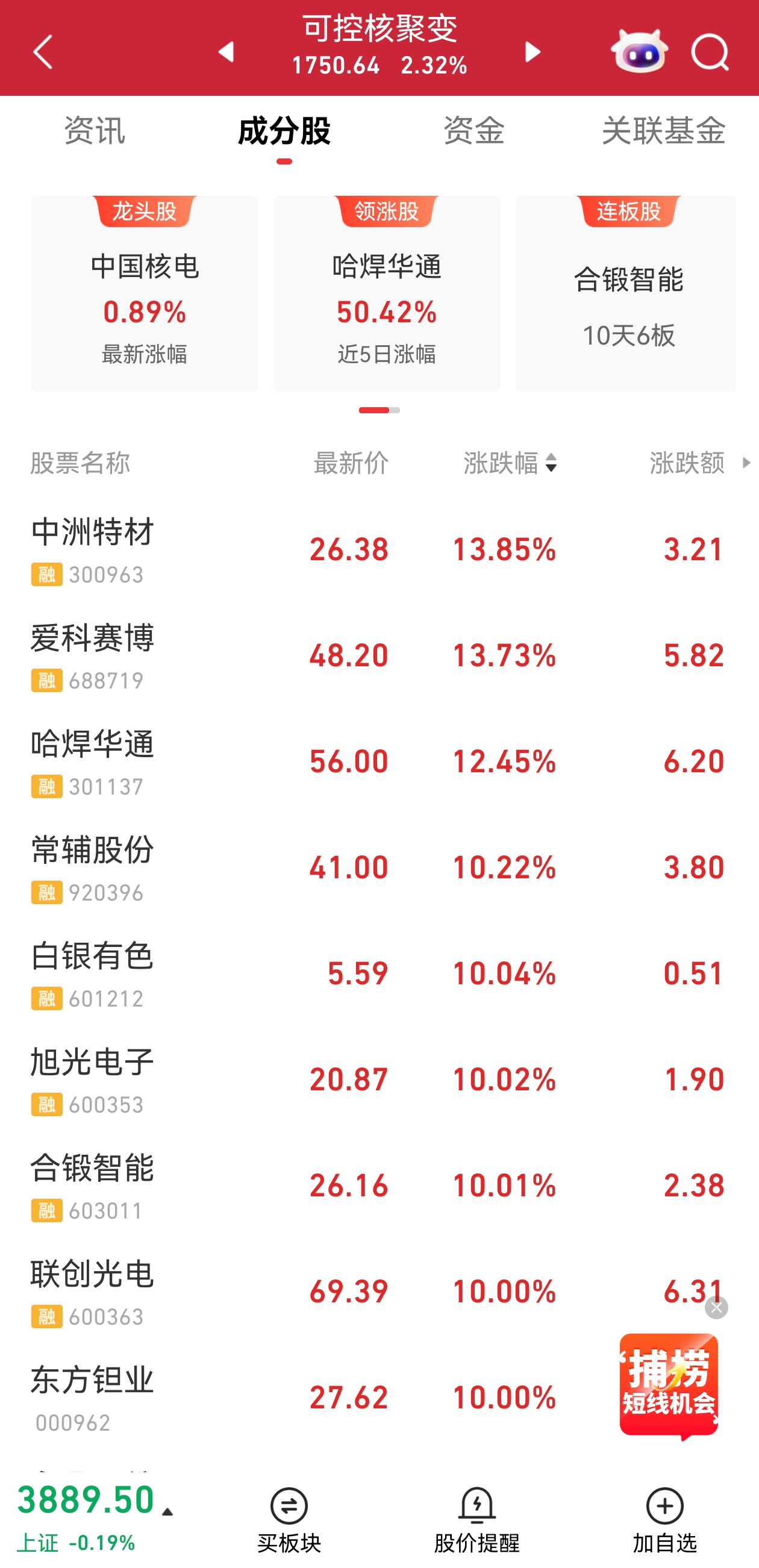Open 白银有色 stock details
Viewport: 759px width, 1568px height.
coord(93,972)
